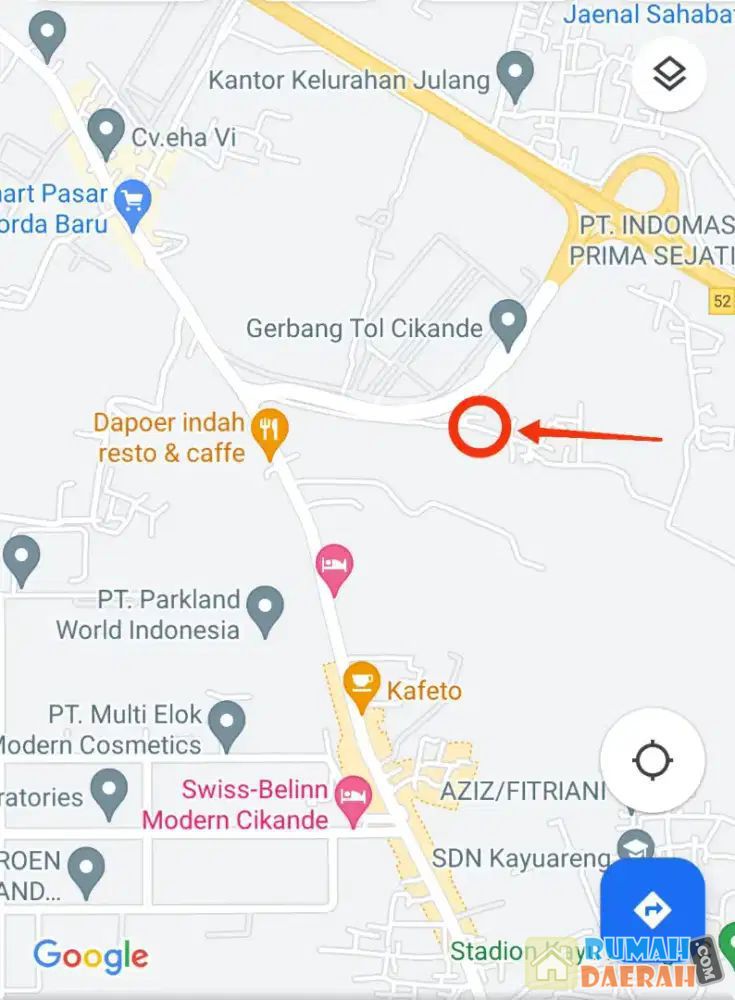This screenshot has height=1000, width=735.
Task: Select PT. Parkland World Indonesia pin
Action: coord(265,607)
